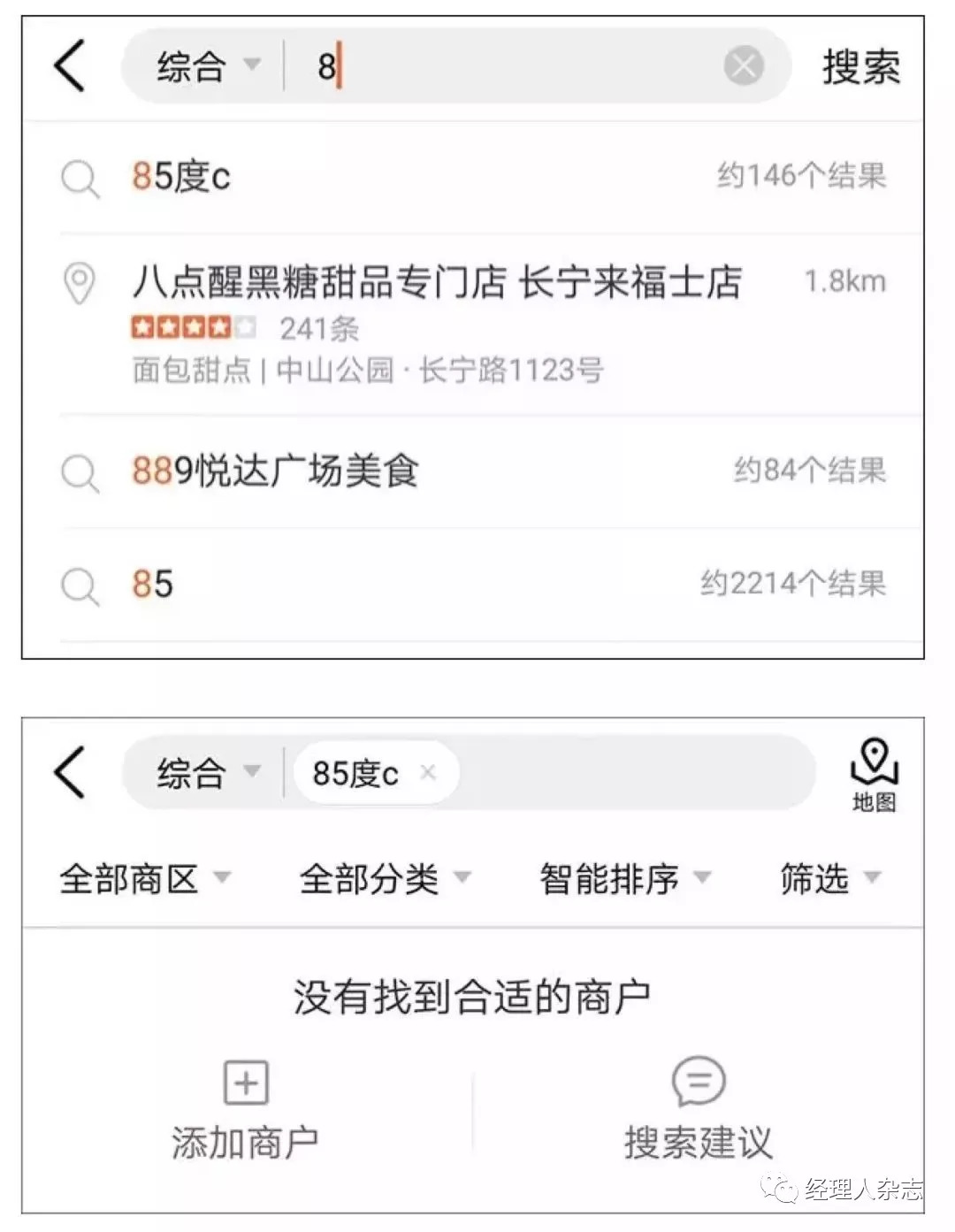This screenshot has height=1232, width=955.
Task: Click inside the search input field
Action: click(x=486, y=64)
